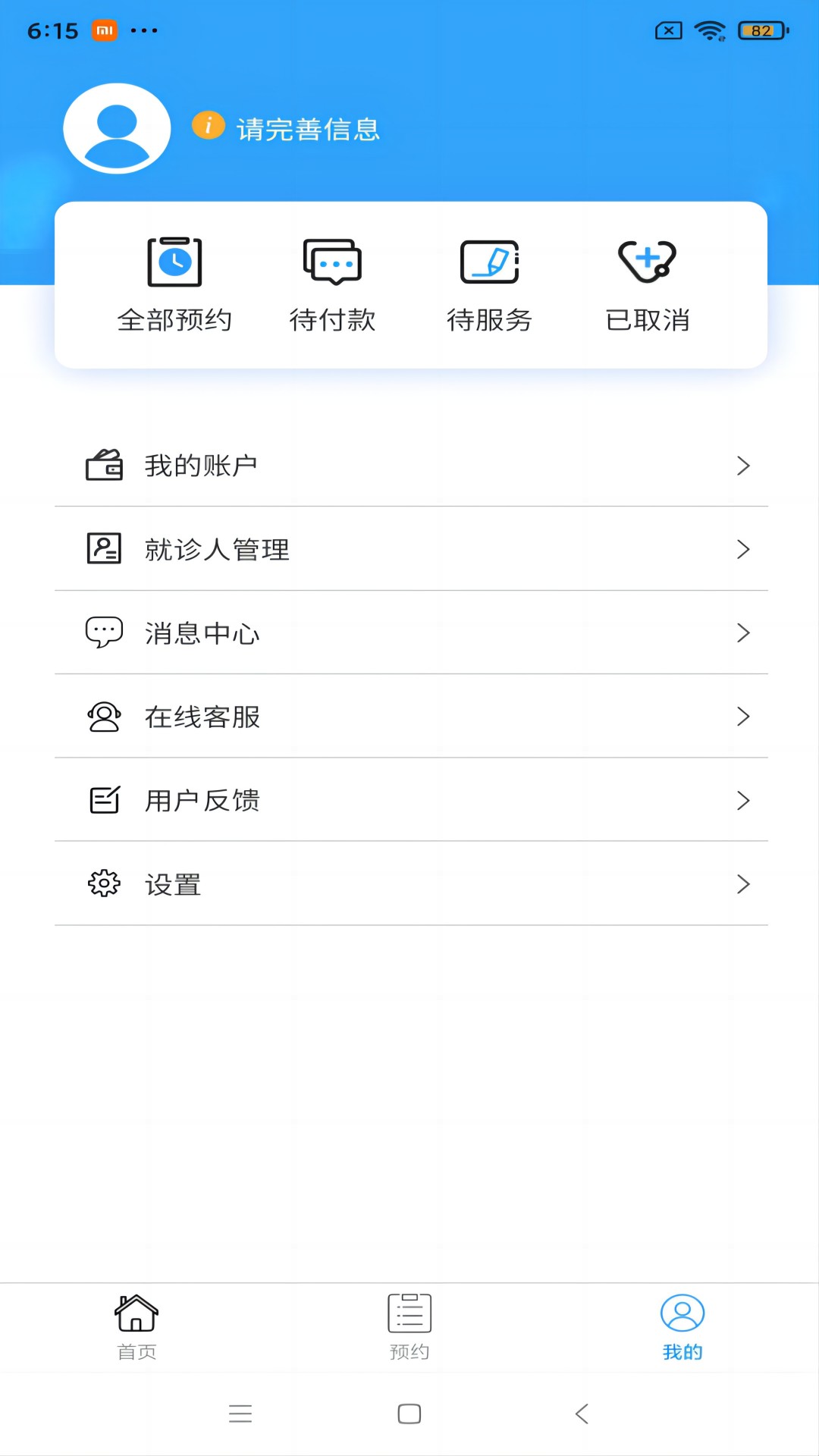Open the 消息中心 chat bubble icon
Screen dimensions: 819x1456
point(105,632)
